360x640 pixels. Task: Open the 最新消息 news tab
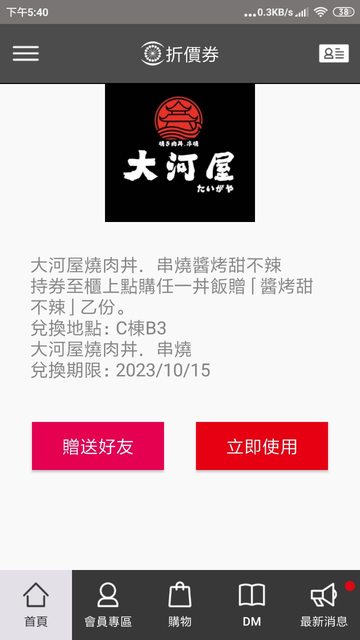[324, 605]
